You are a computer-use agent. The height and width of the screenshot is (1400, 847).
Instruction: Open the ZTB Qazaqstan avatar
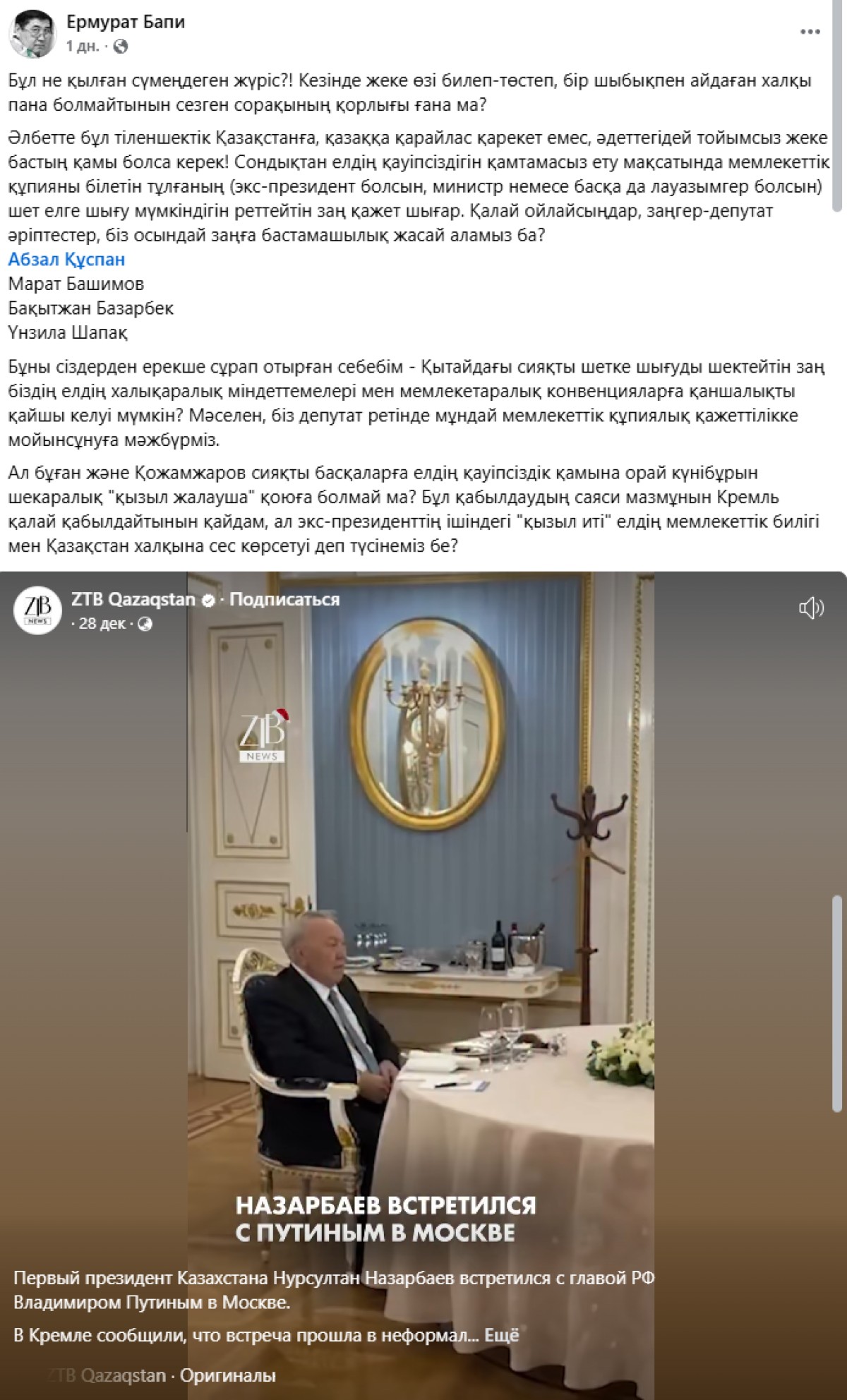(37, 610)
